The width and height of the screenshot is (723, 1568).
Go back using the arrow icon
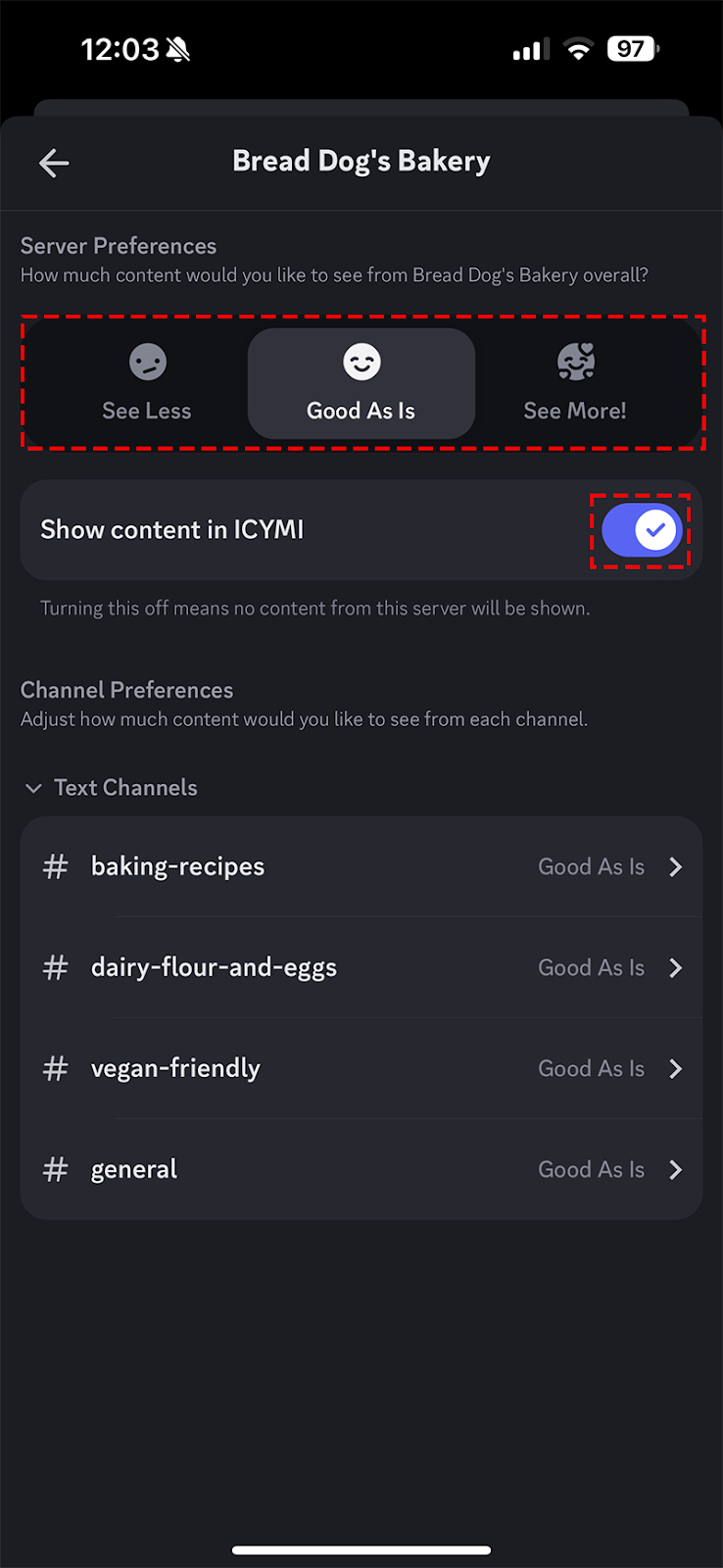tap(54, 163)
